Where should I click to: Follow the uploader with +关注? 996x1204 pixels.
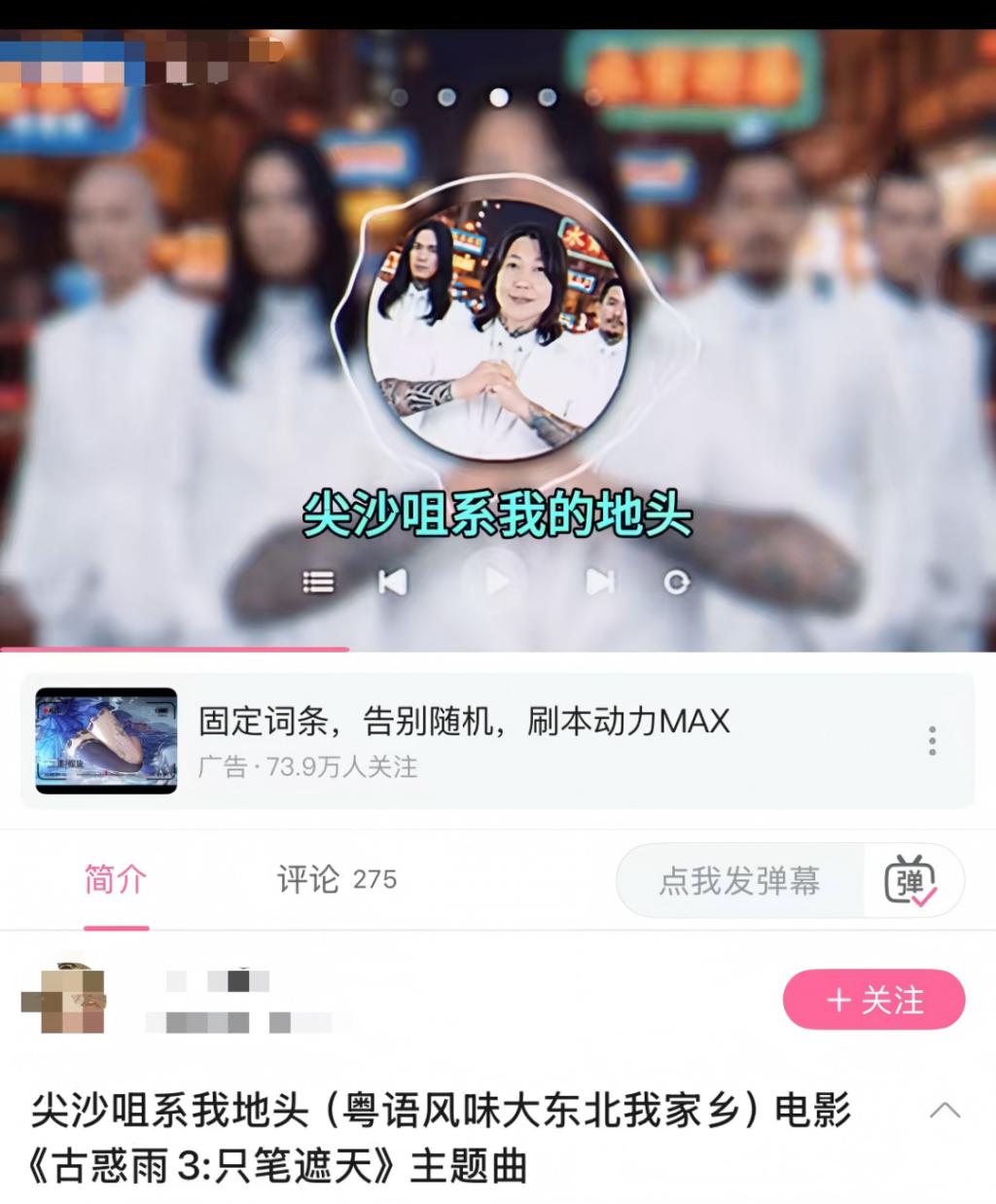873,1000
